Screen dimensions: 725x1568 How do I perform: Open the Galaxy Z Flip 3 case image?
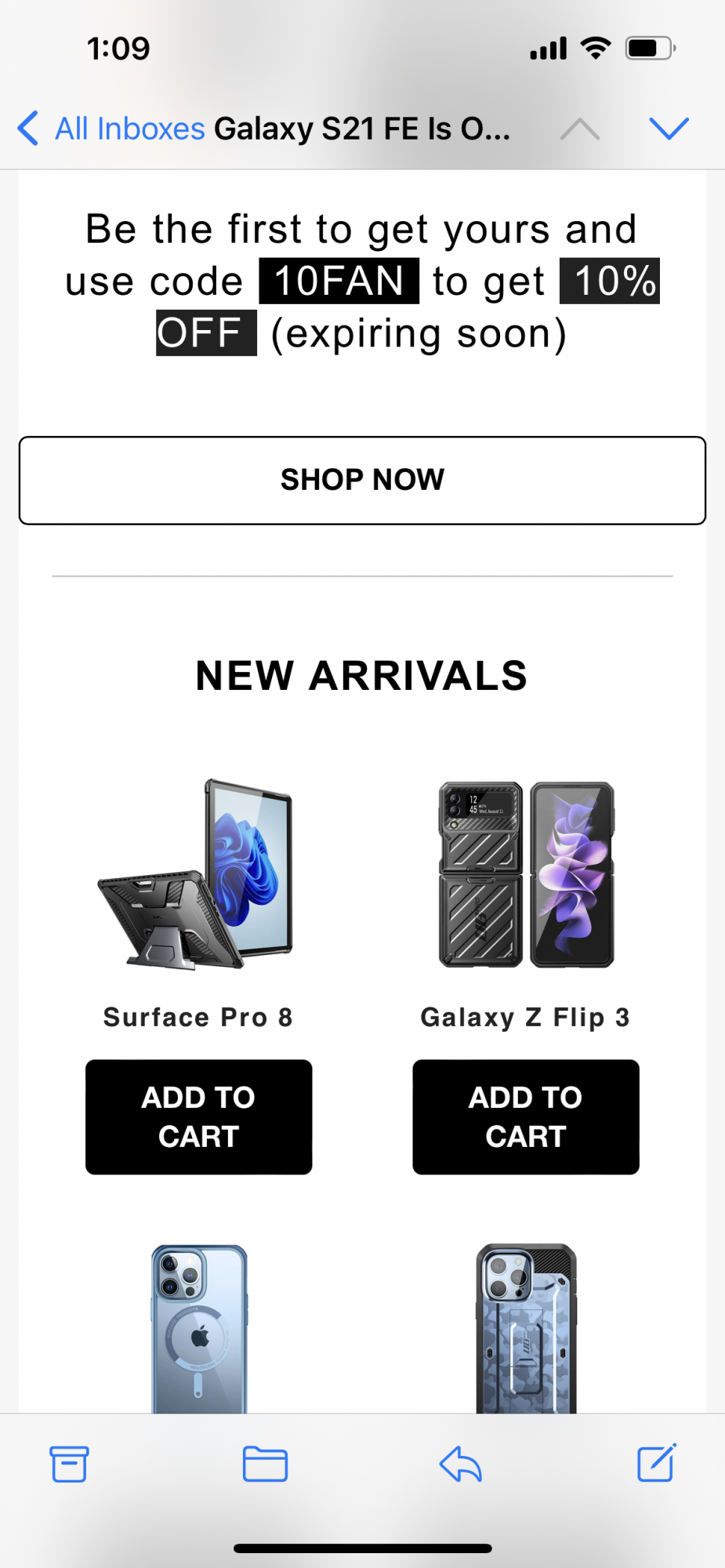point(526,874)
